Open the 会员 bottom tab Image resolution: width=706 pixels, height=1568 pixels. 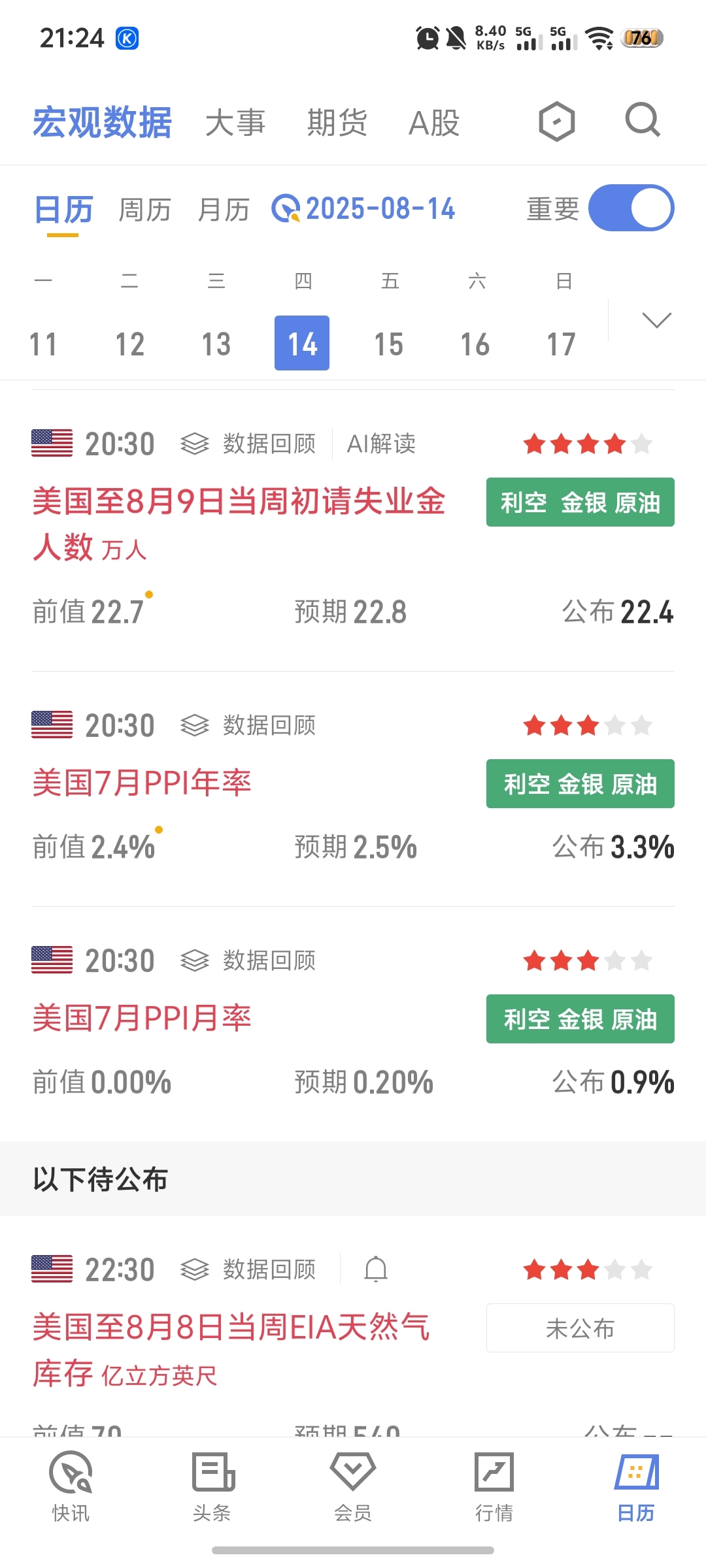point(353,1487)
